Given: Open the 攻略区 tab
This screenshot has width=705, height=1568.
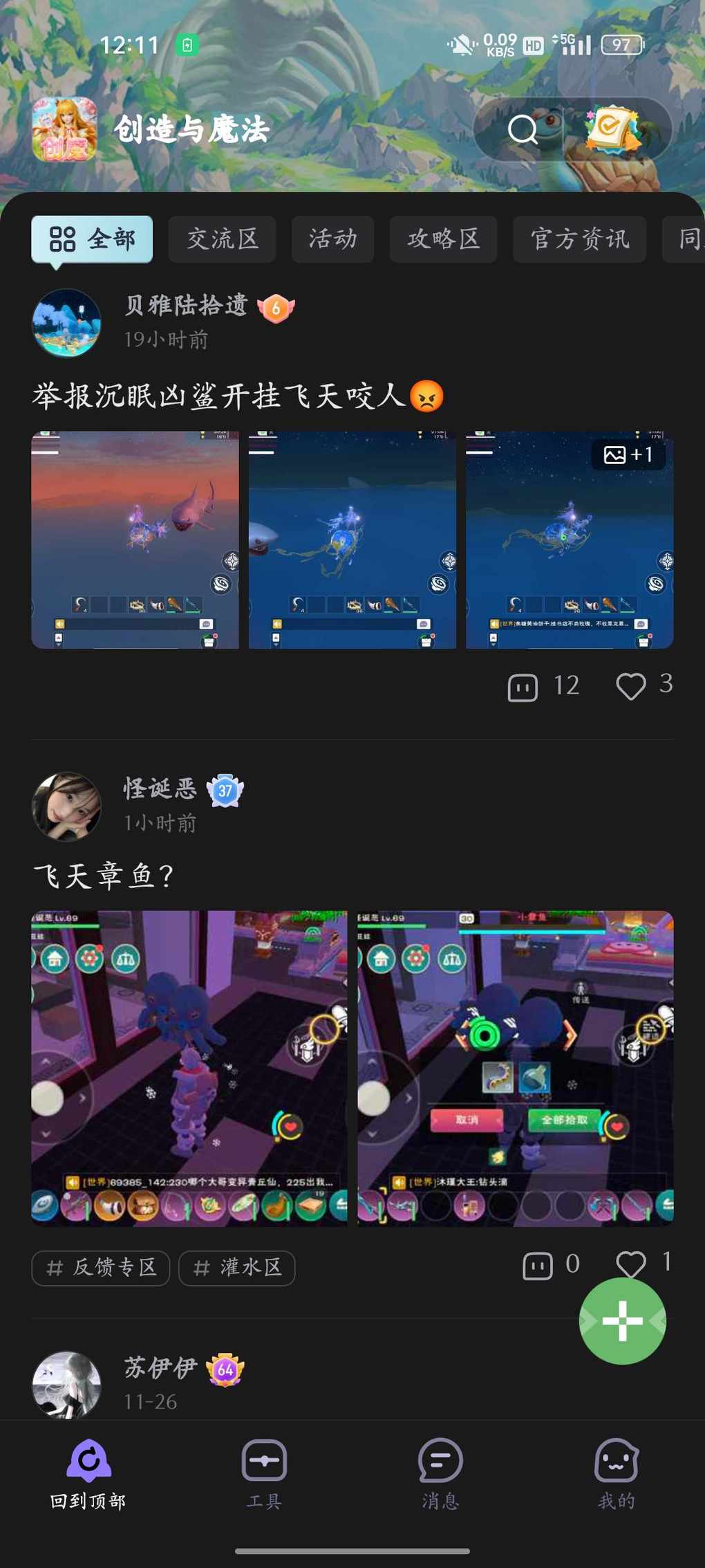Looking at the screenshot, I should 443,239.
